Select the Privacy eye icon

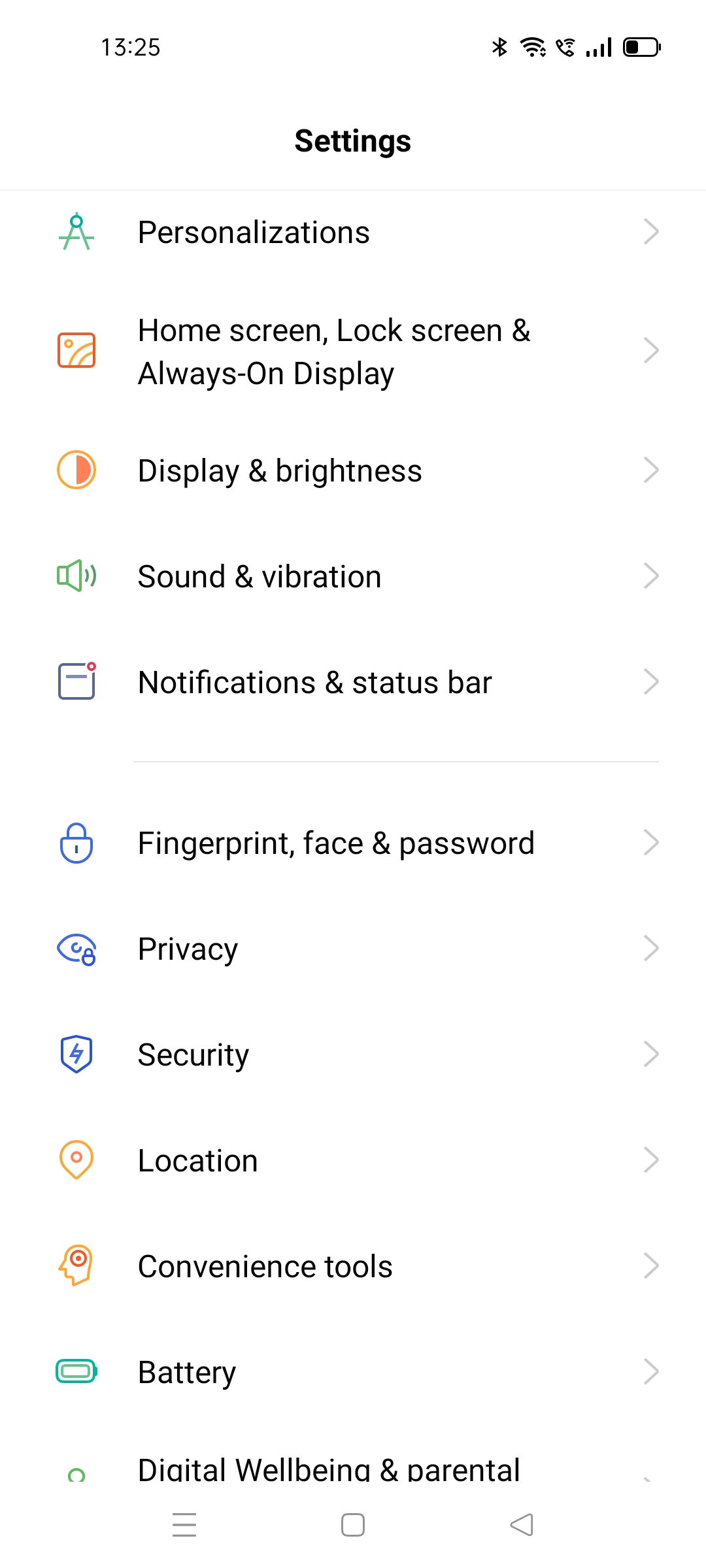pyautogui.click(x=76, y=949)
